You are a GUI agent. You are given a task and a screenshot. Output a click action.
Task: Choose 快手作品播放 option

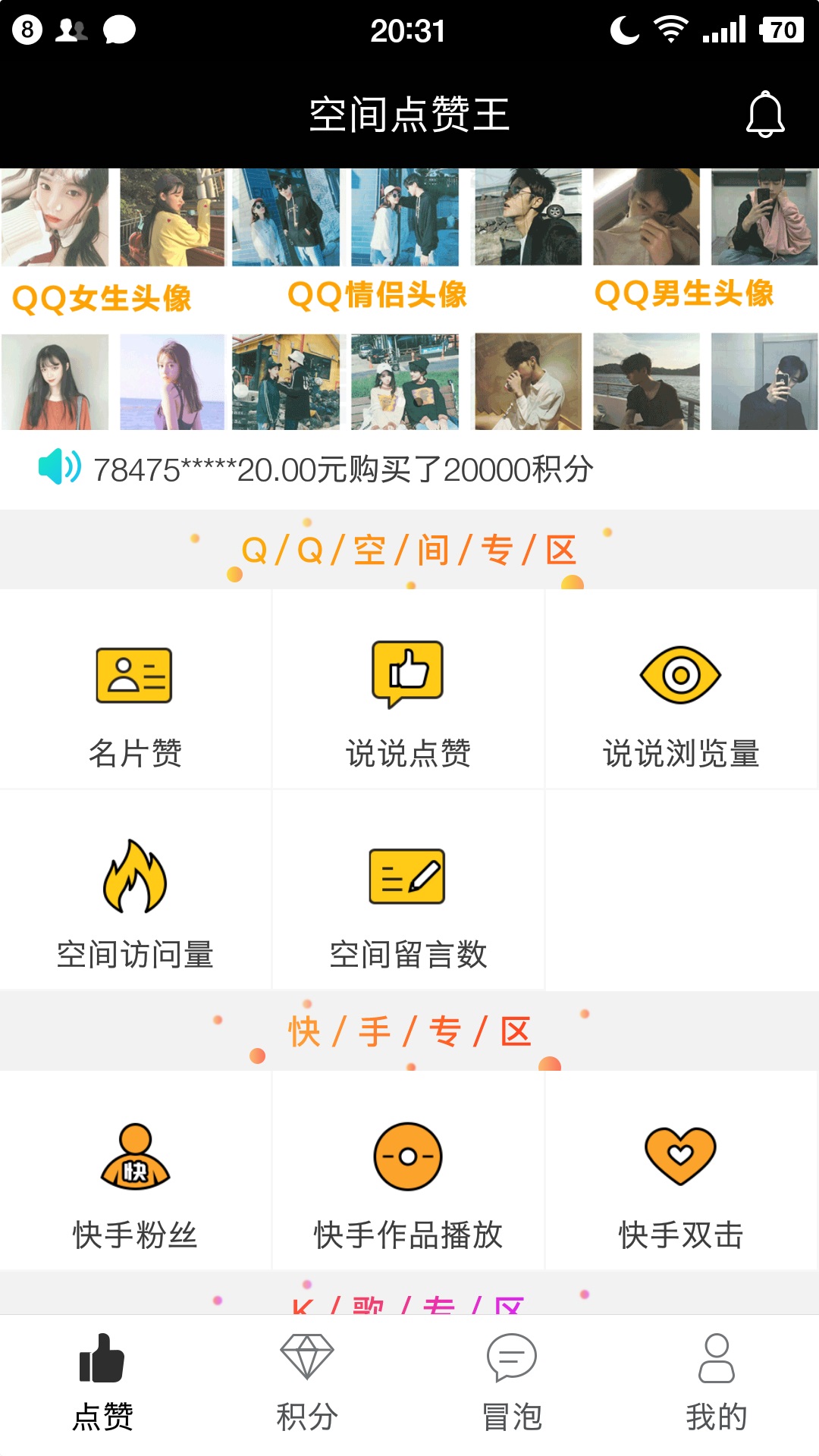pyautogui.click(x=408, y=1183)
